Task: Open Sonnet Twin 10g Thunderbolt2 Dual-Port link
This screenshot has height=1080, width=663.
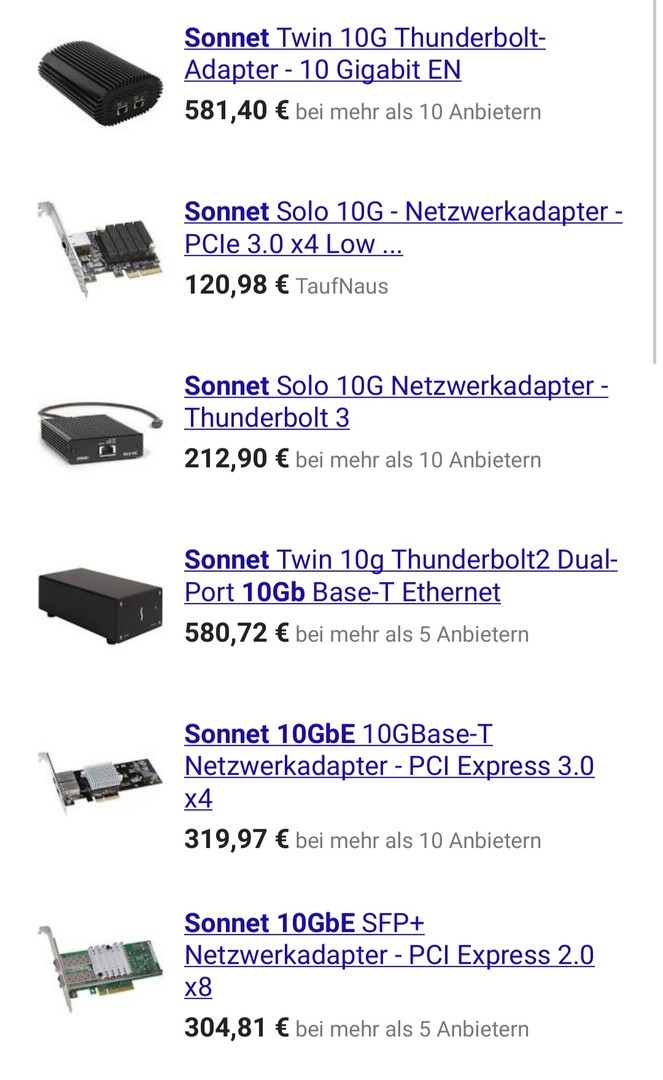Action: click(x=400, y=576)
